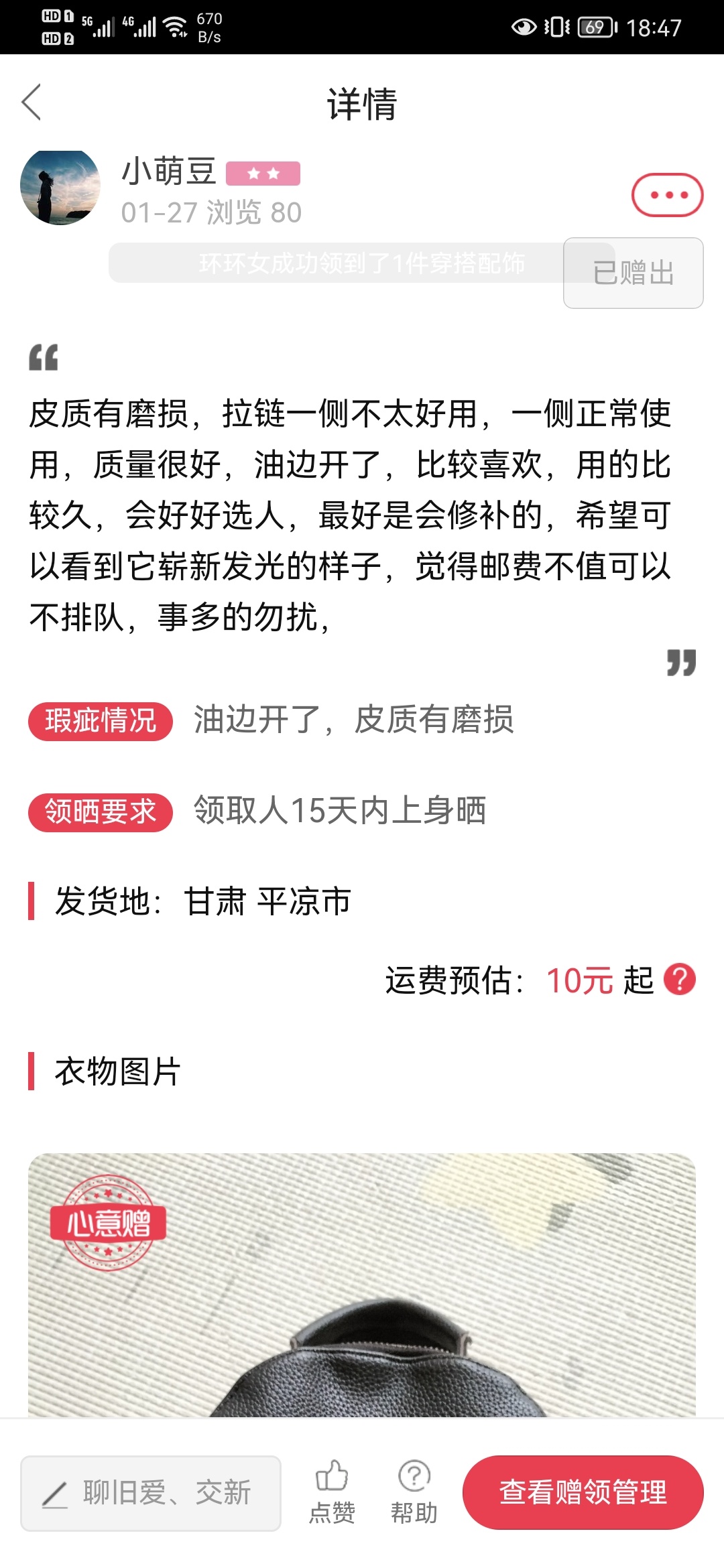Tap the 已赠出 status button
The image size is (724, 1568).
(x=633, y=273)
